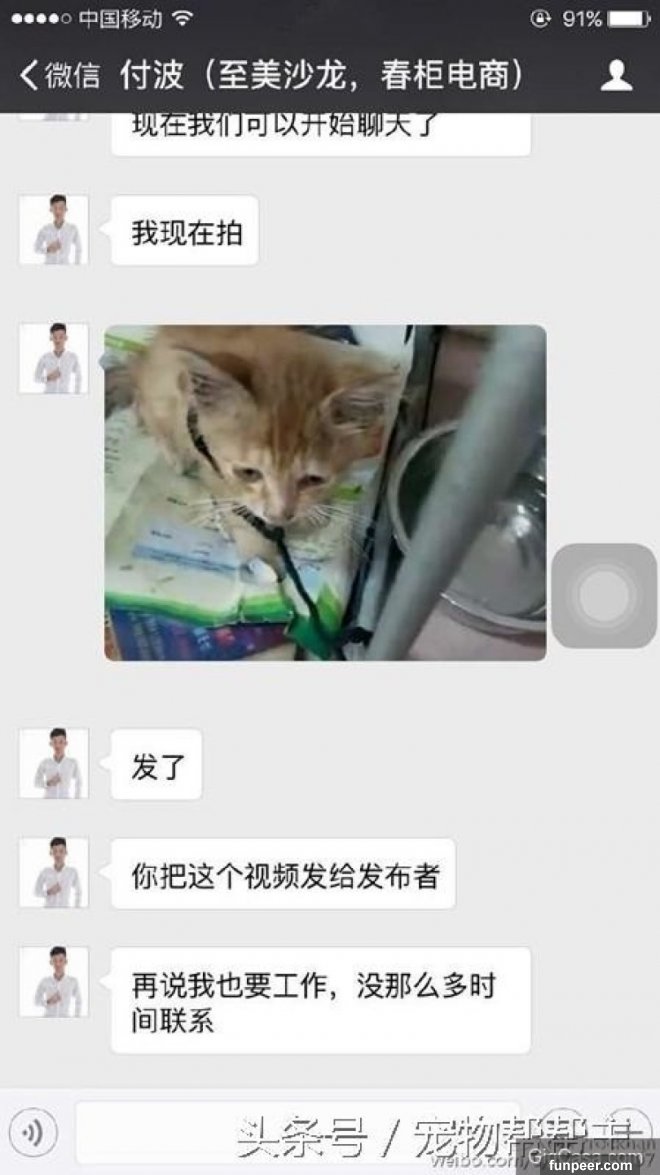
Task: Open the contact profile icon in the header
Action: (x=616, y=75)
